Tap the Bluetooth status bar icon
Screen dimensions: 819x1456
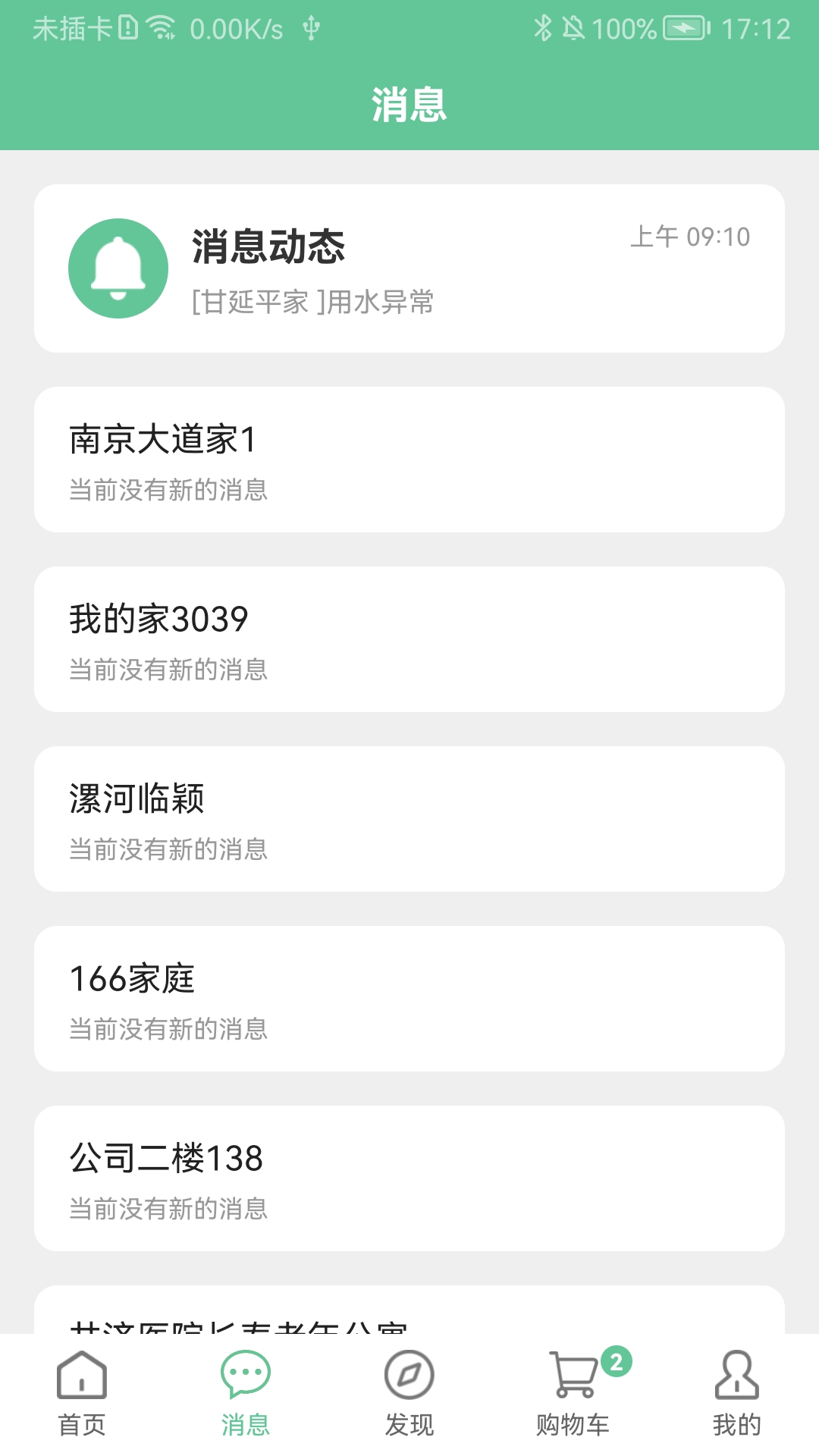coord(544,29)
